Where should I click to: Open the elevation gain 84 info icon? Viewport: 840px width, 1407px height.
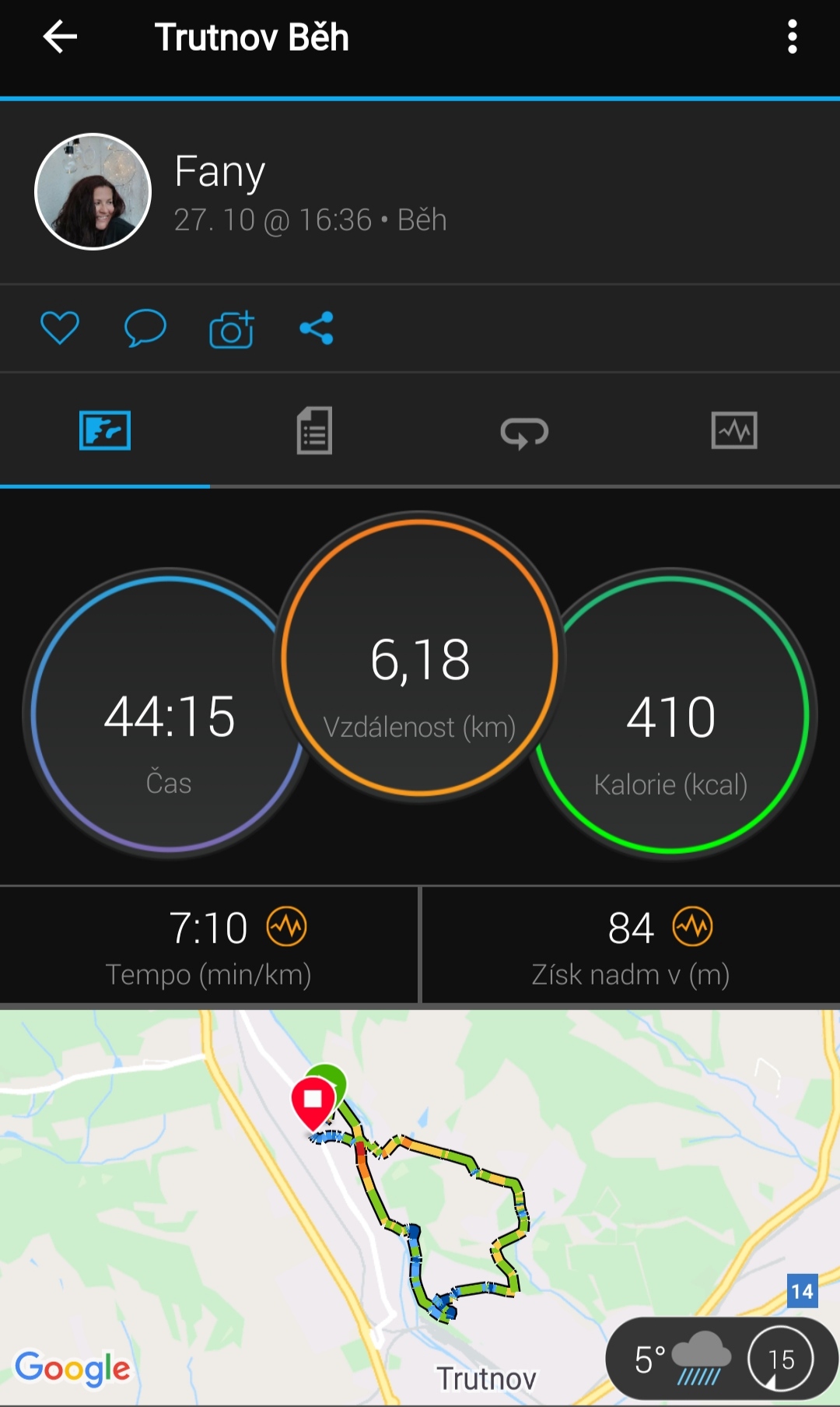pos(692,926)
